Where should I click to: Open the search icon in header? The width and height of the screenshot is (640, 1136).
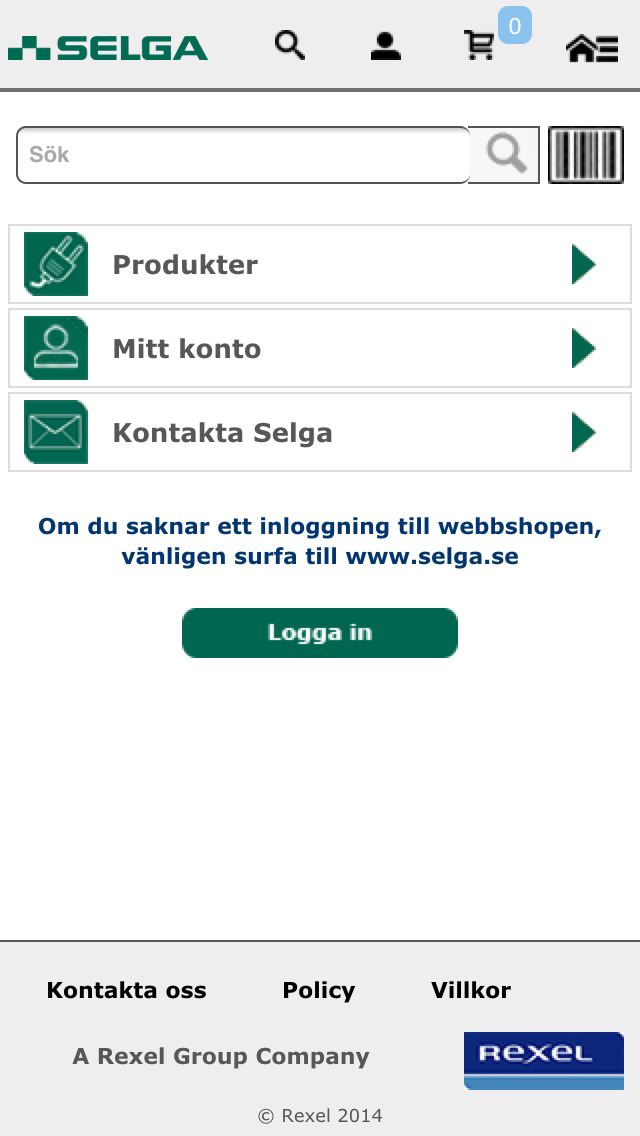pos(290,46)
